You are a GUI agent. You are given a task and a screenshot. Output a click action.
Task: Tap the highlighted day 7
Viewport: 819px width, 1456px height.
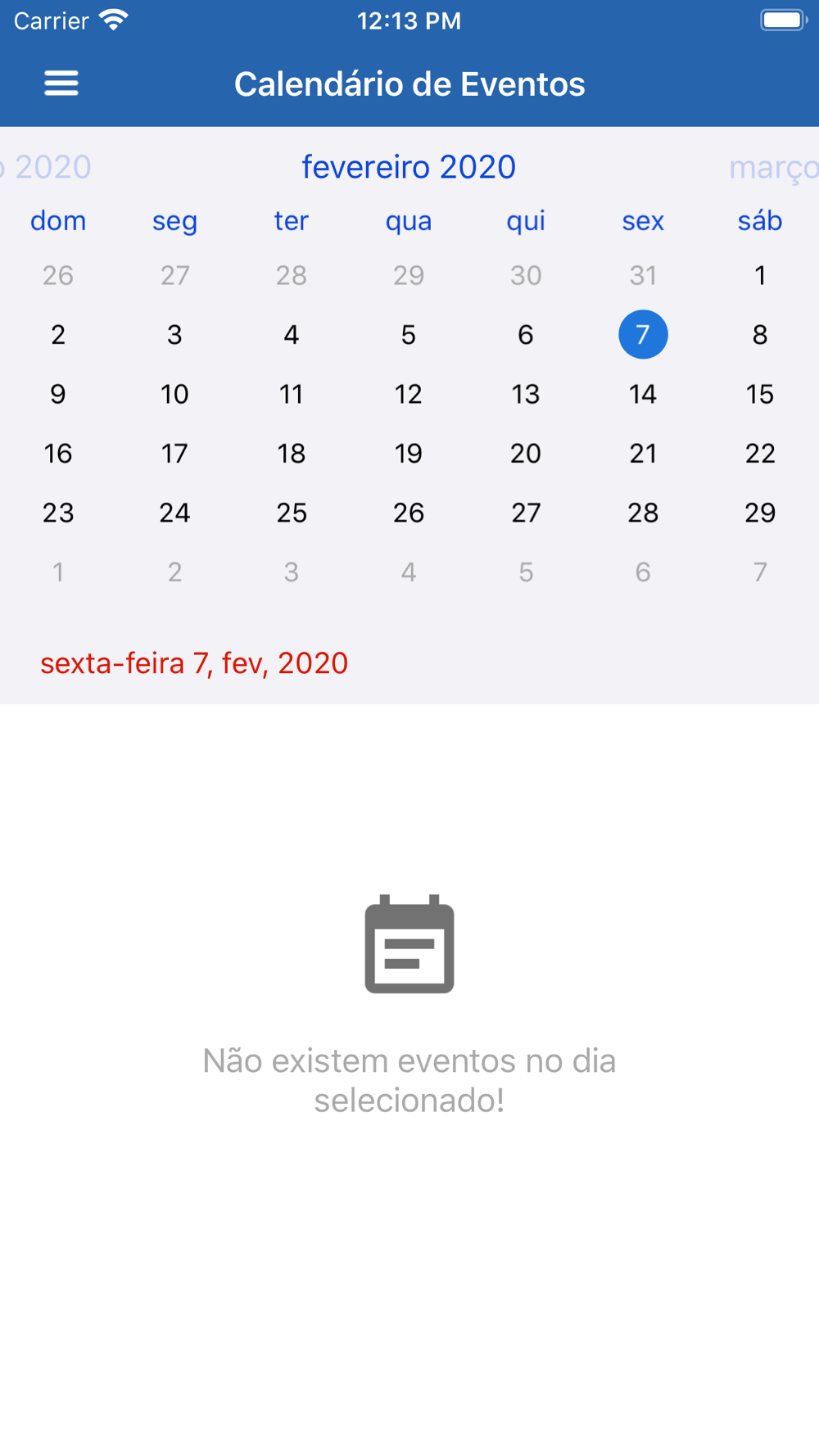[x=643, y=334]
